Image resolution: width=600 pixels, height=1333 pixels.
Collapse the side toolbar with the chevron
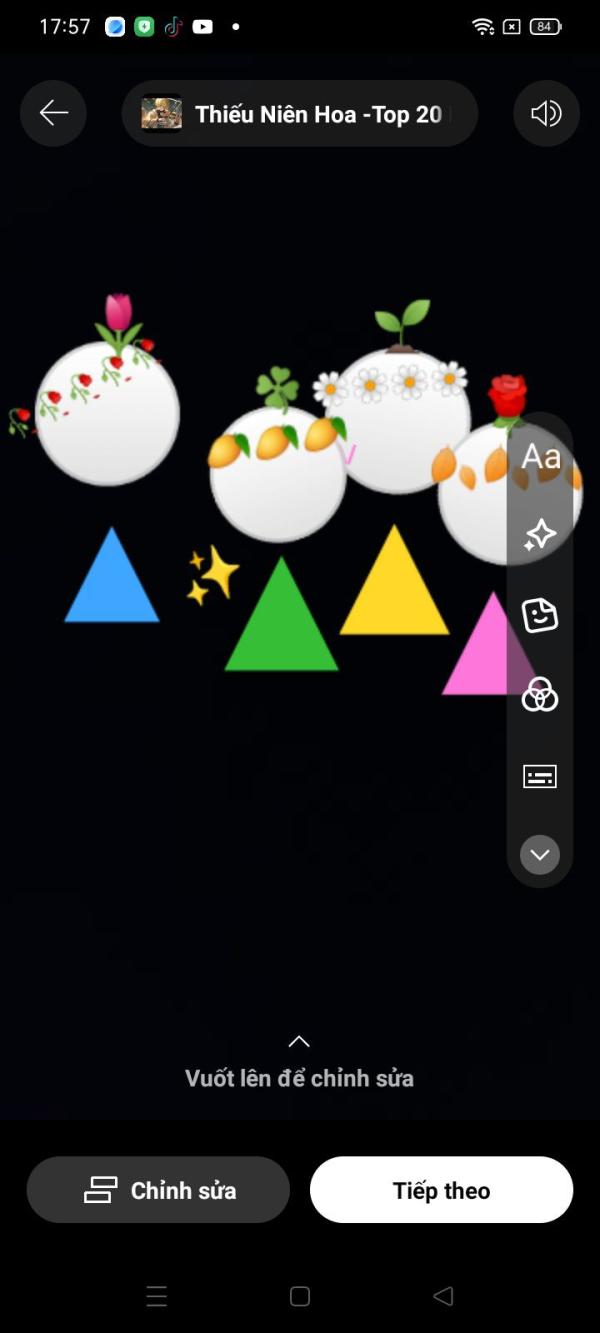540,855
